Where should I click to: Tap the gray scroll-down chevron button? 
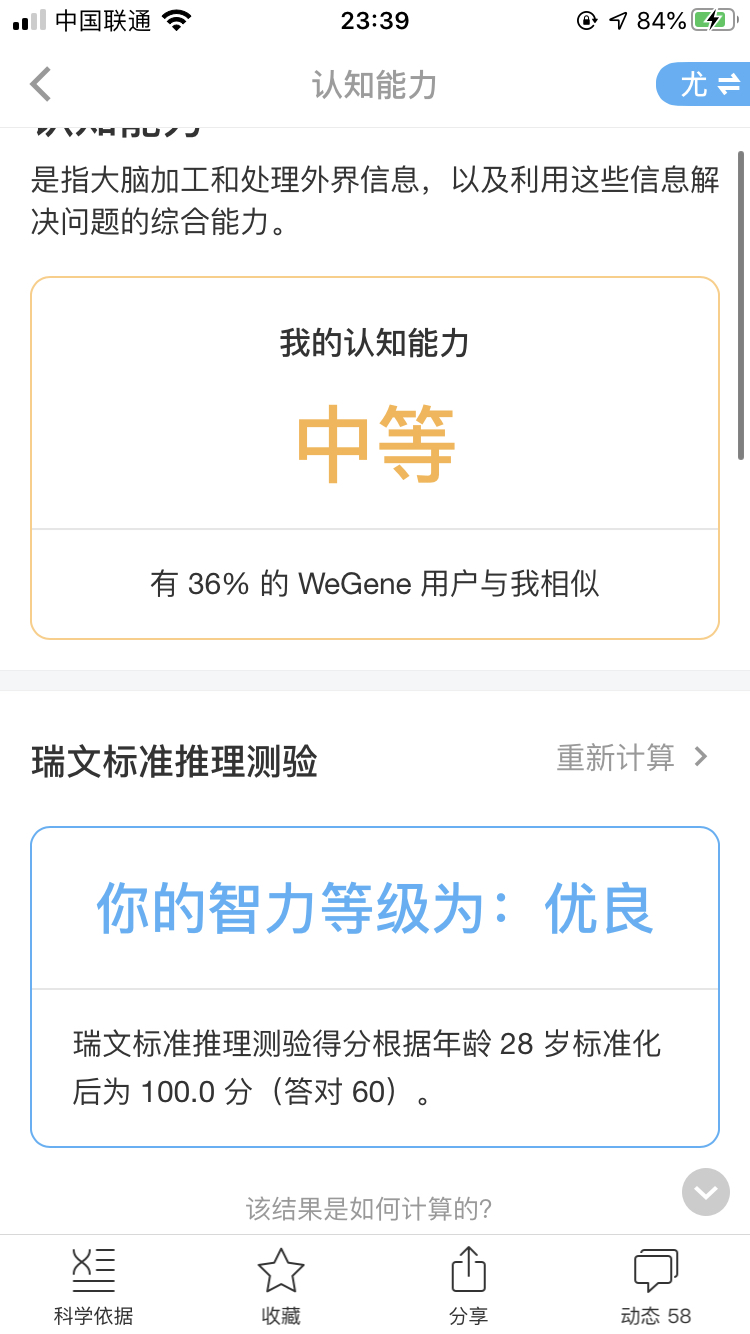click(x=706, y=1192)
